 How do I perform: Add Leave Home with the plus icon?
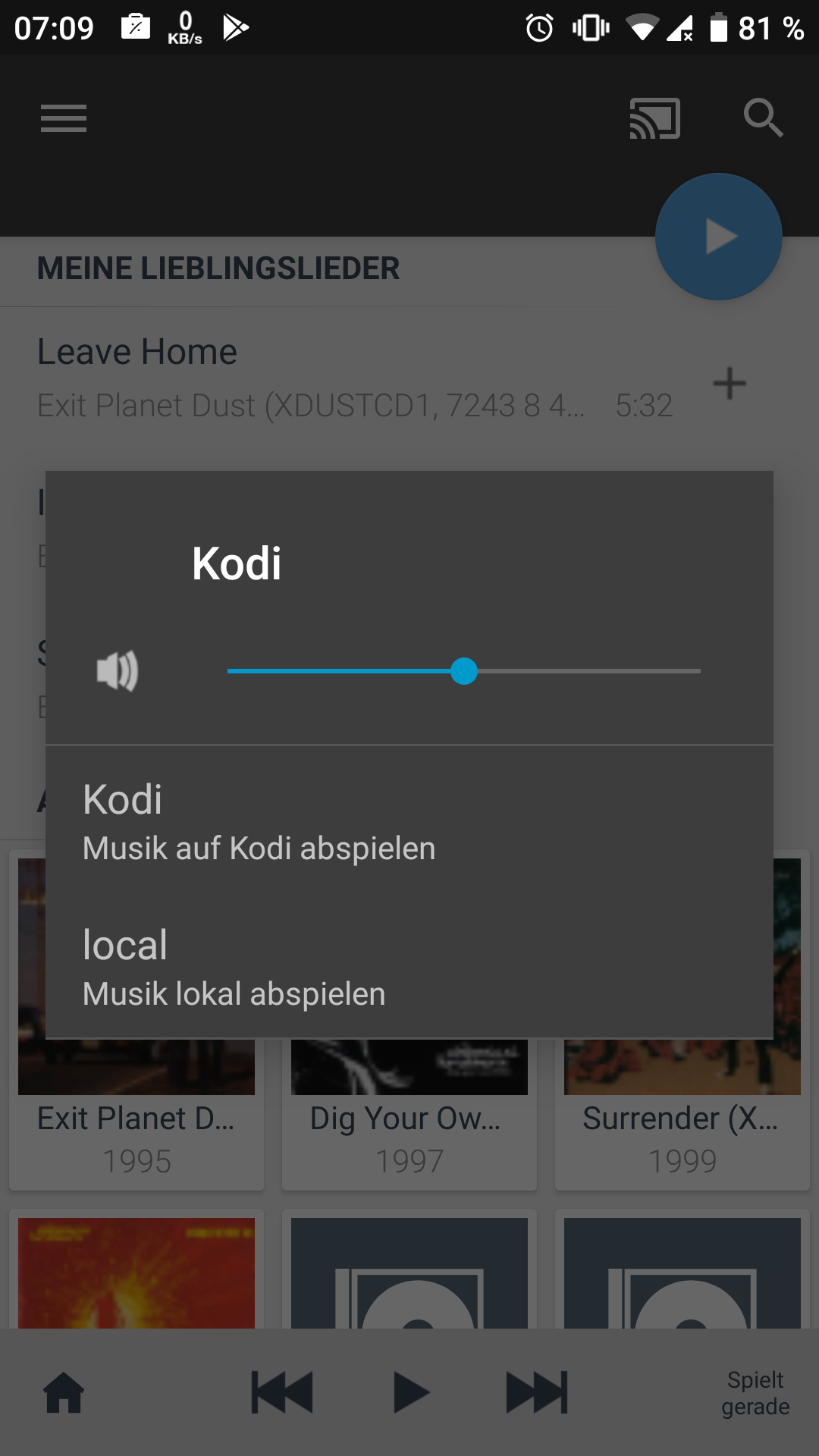coord(730,383)
